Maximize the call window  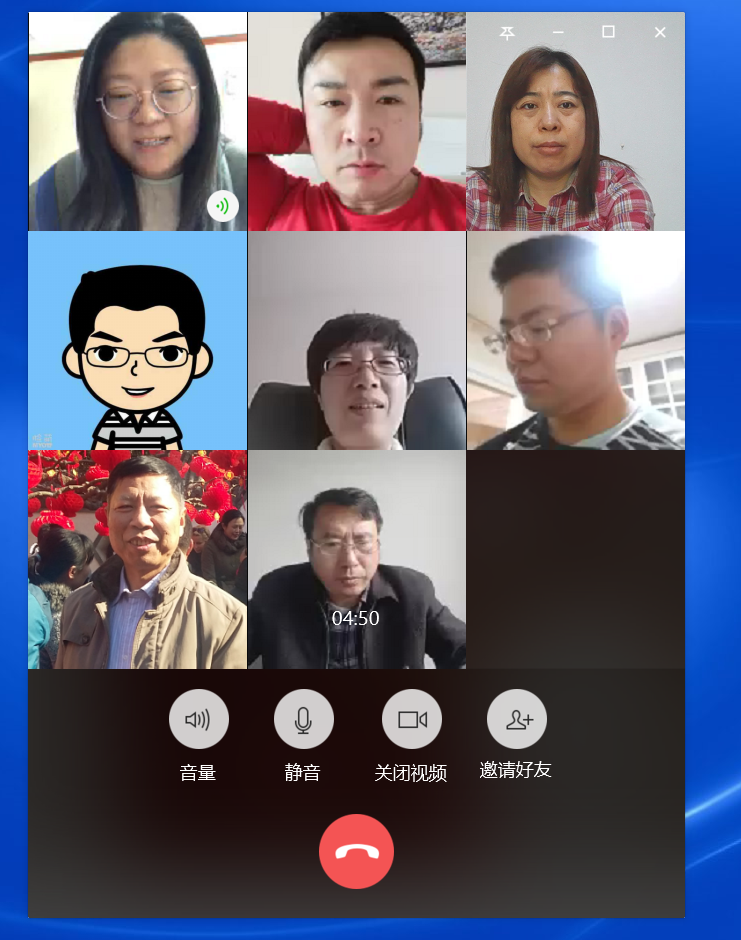click(x=608, y=32)
